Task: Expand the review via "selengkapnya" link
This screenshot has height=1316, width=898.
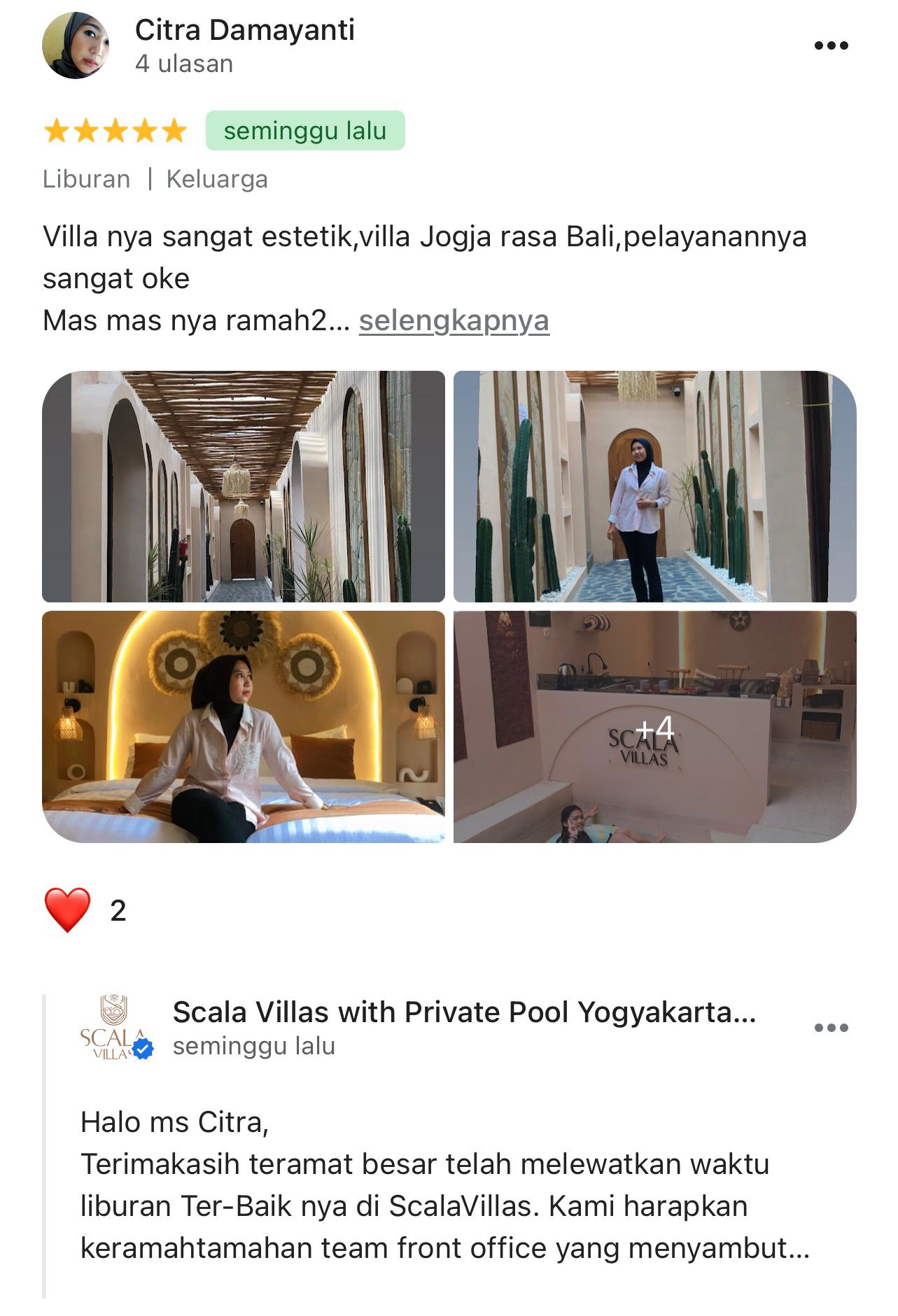Action: [x=454, y=321]
